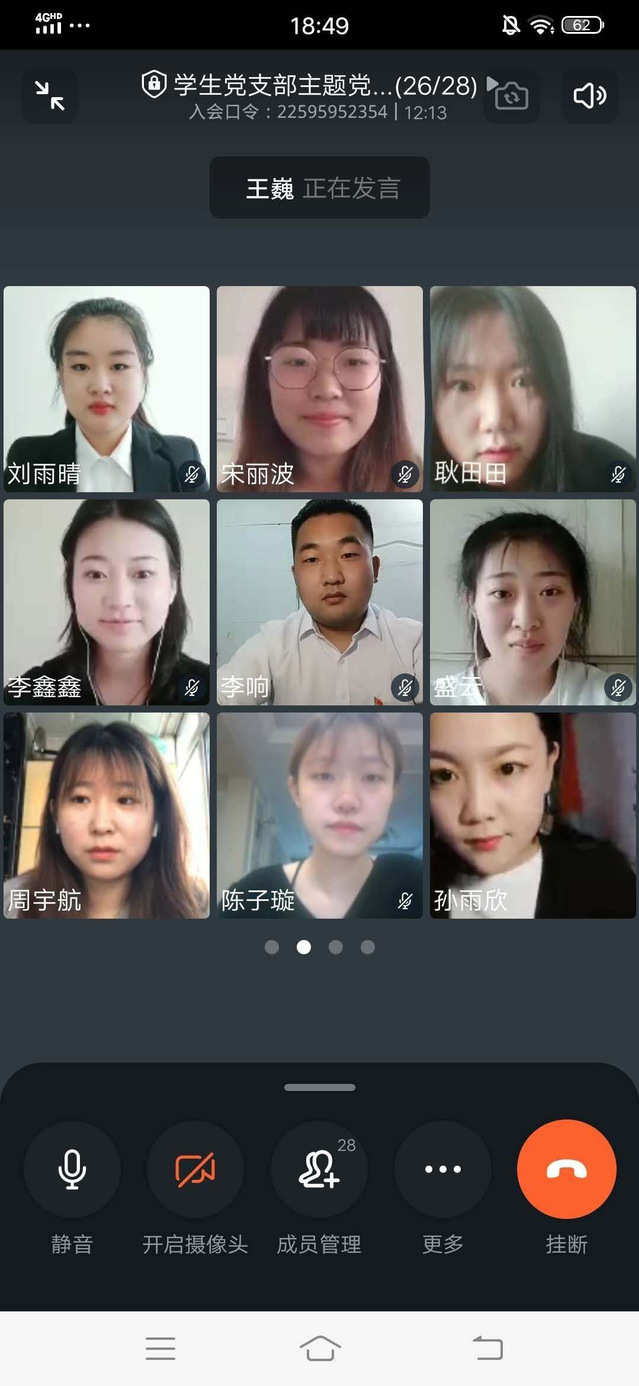Turn on camera via 开启摄像头
The height and width of the screenshot is (1386, 639).
[x=195, y=1169]
